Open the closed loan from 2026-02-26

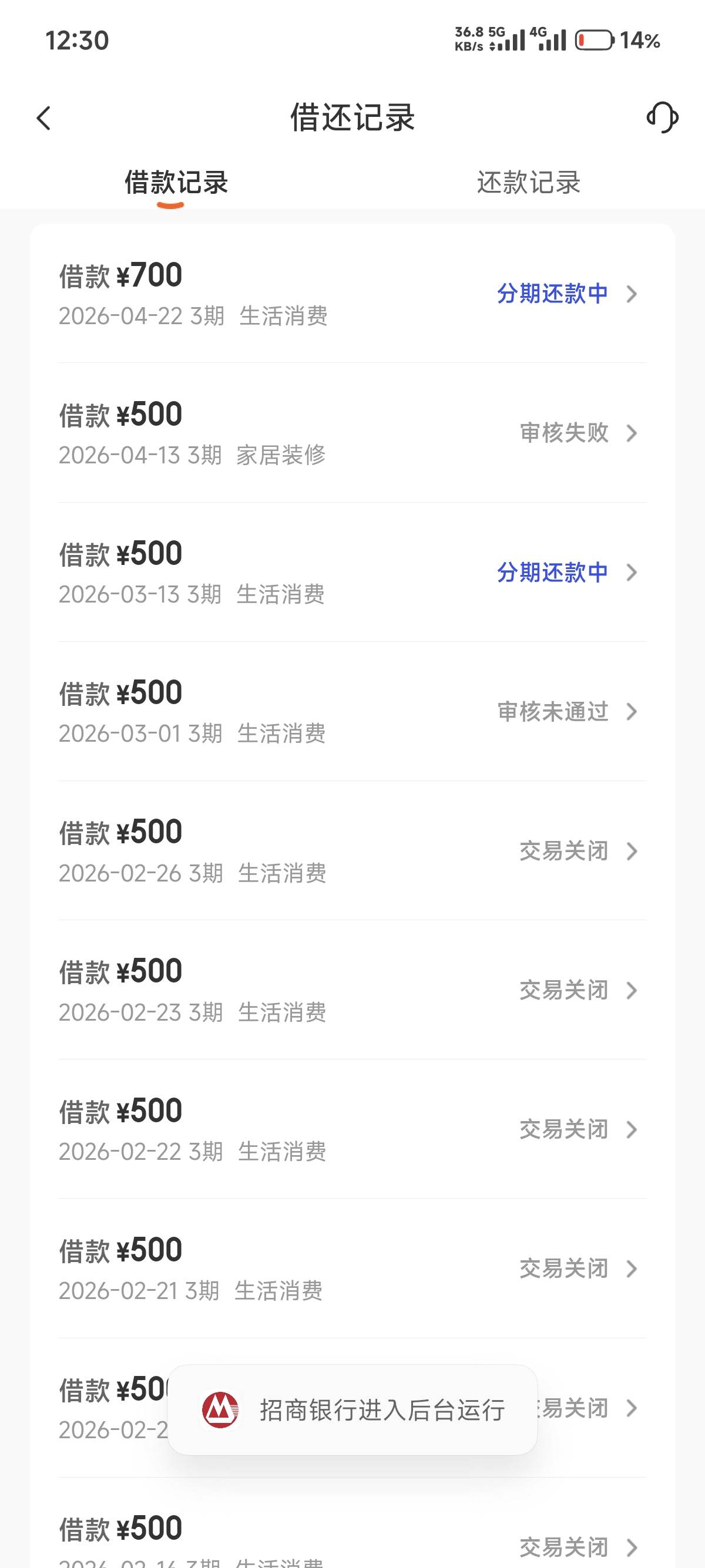(x=352, y=851)
